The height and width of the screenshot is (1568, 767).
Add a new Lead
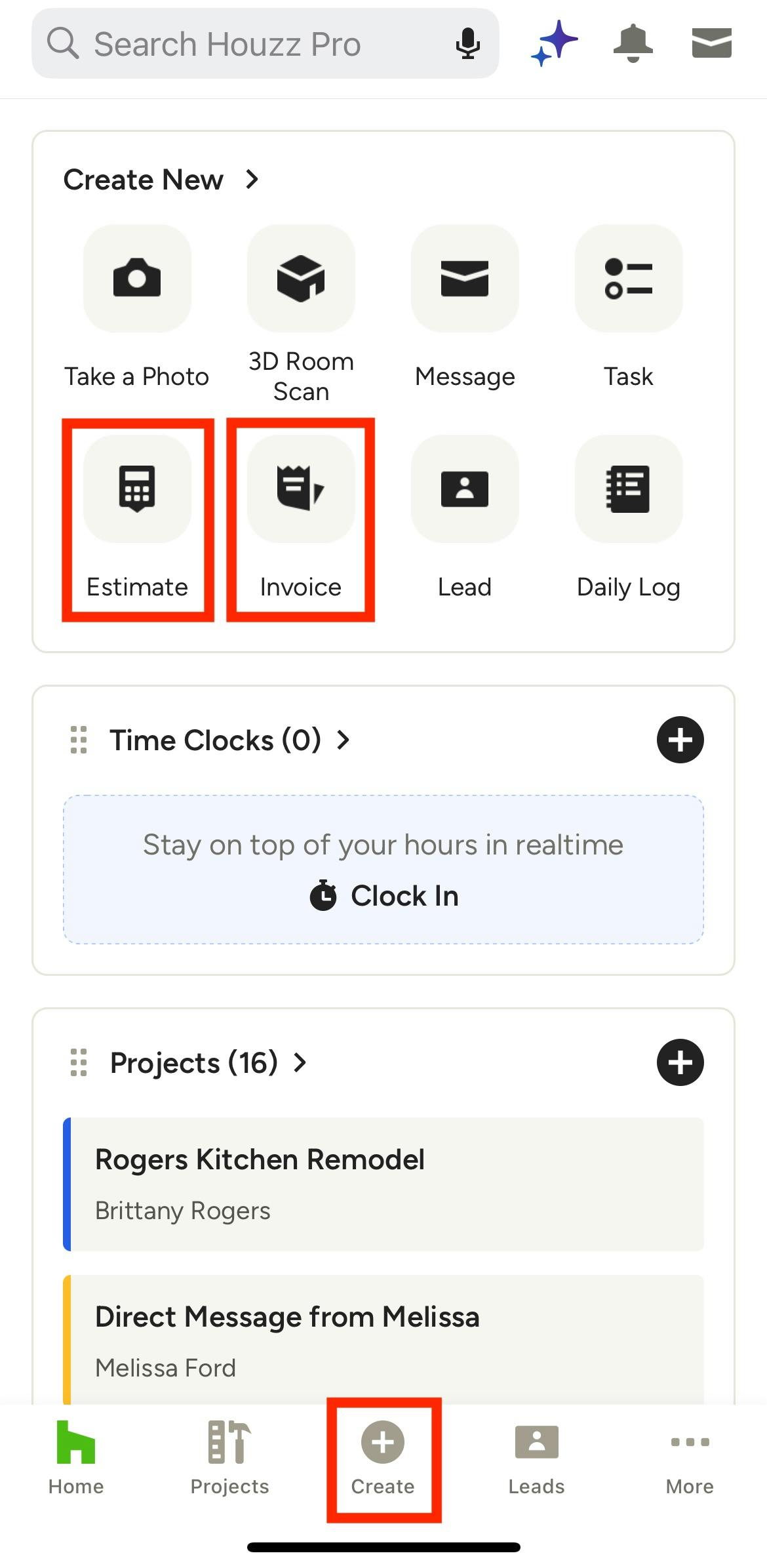click(465, 518)
